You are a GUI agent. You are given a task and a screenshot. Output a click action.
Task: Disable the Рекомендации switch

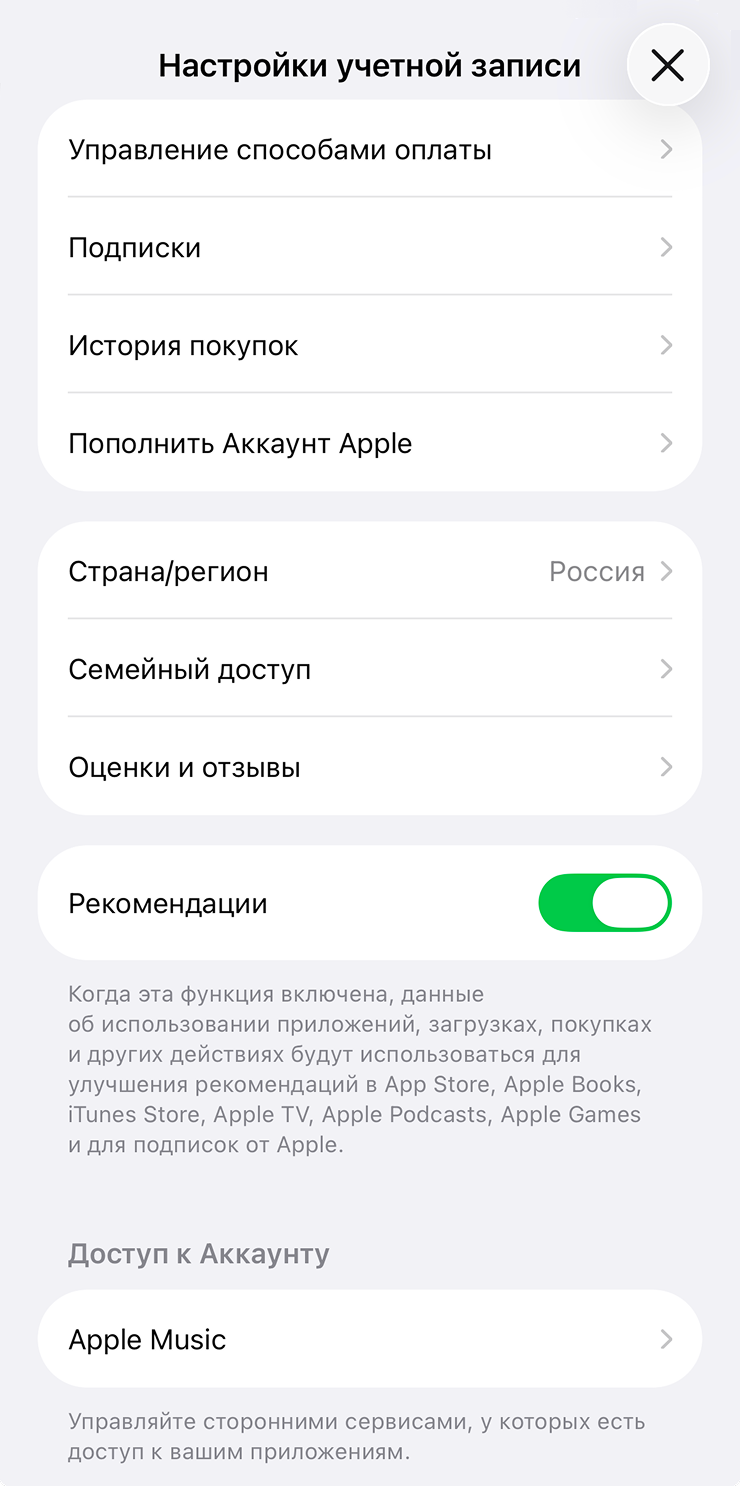click(x=604, y=903)
